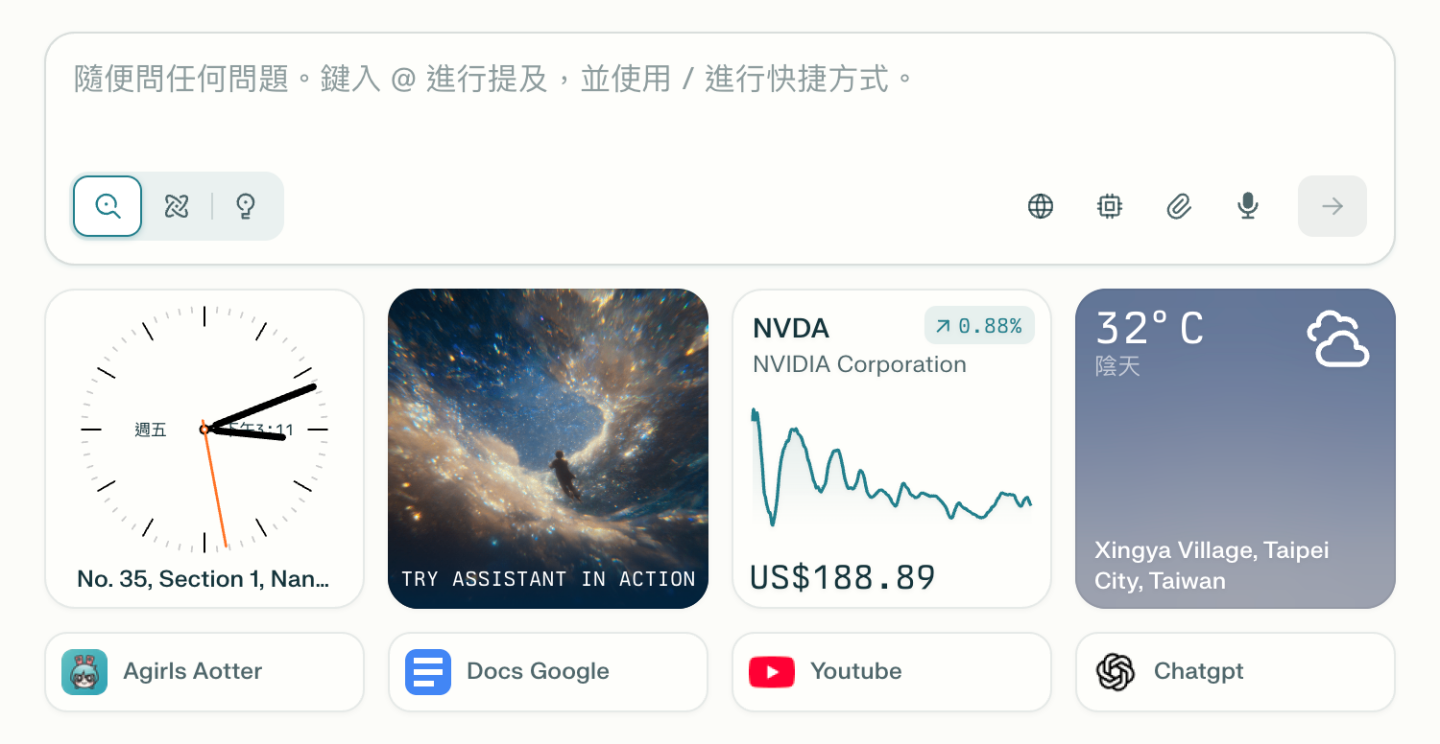Viewport: 1440px width, 744px height.
Task: View the NVDA stock card
Action: click(x=891, y=448)
